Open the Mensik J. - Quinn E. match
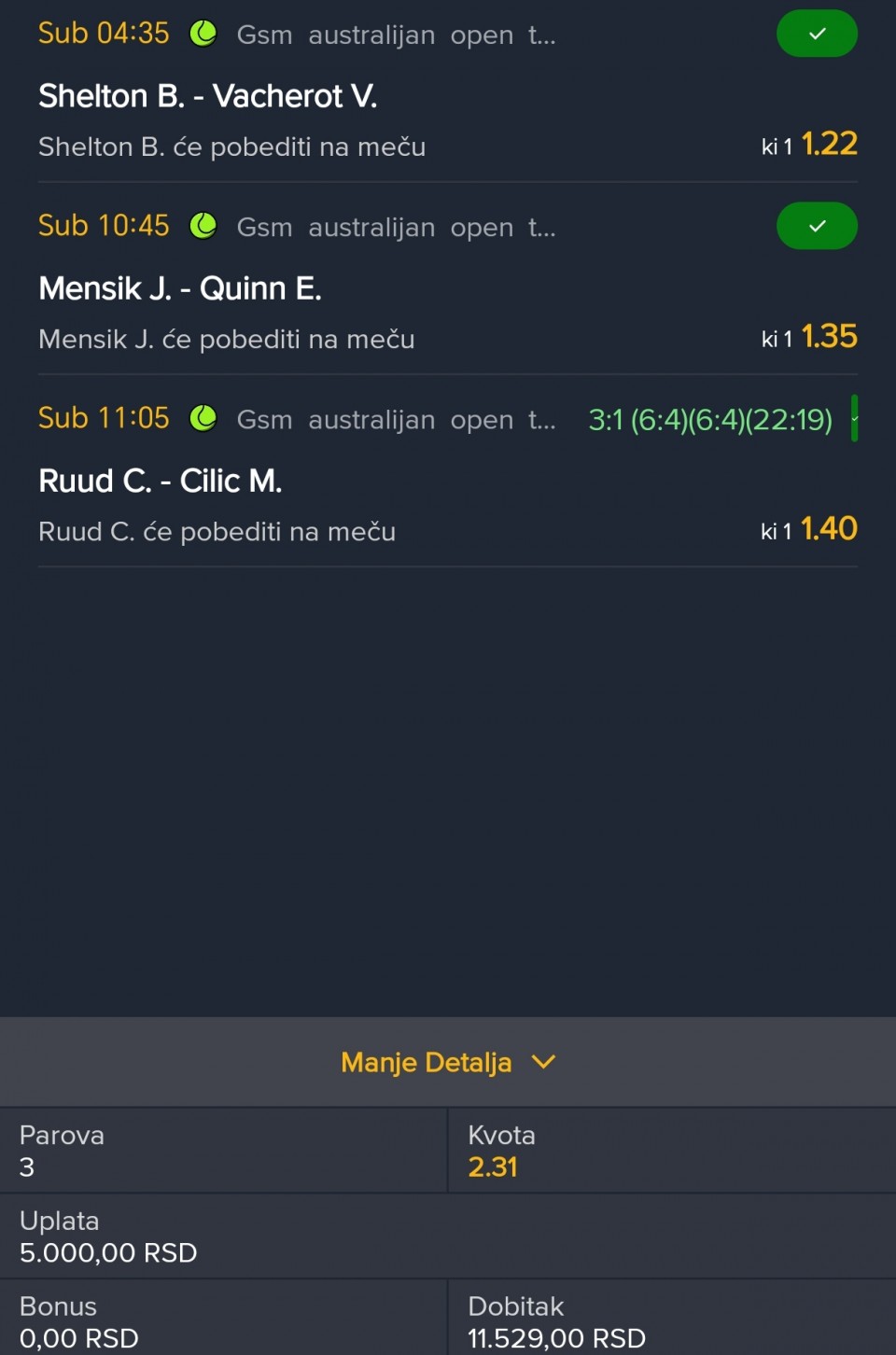 180,288
